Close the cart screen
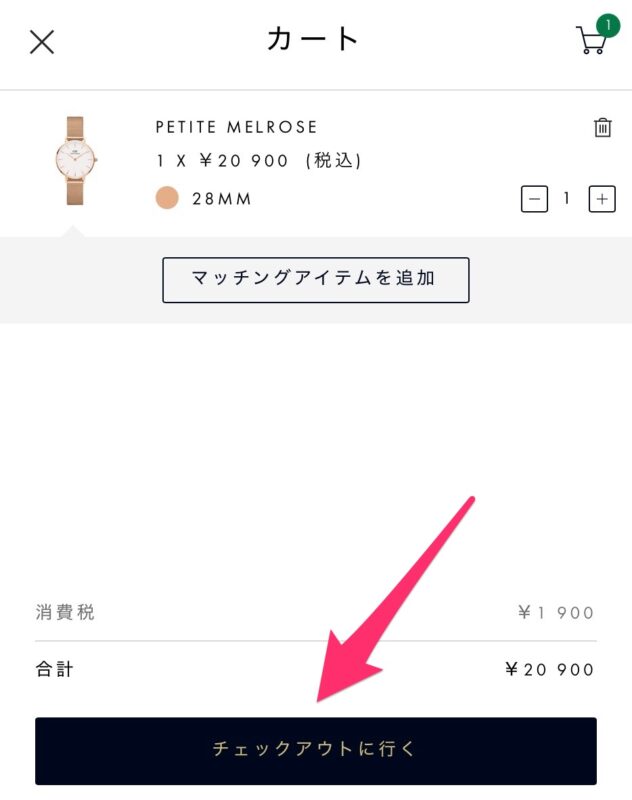This screenshot has width=632, height=800. click(42, 42)
